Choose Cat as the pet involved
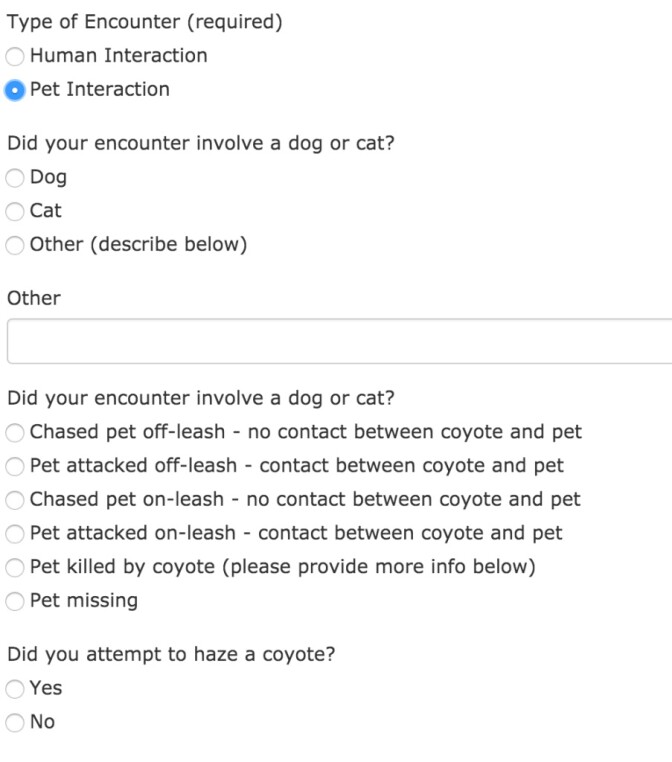This screenshot has height=762, width=672. [15, 212]
